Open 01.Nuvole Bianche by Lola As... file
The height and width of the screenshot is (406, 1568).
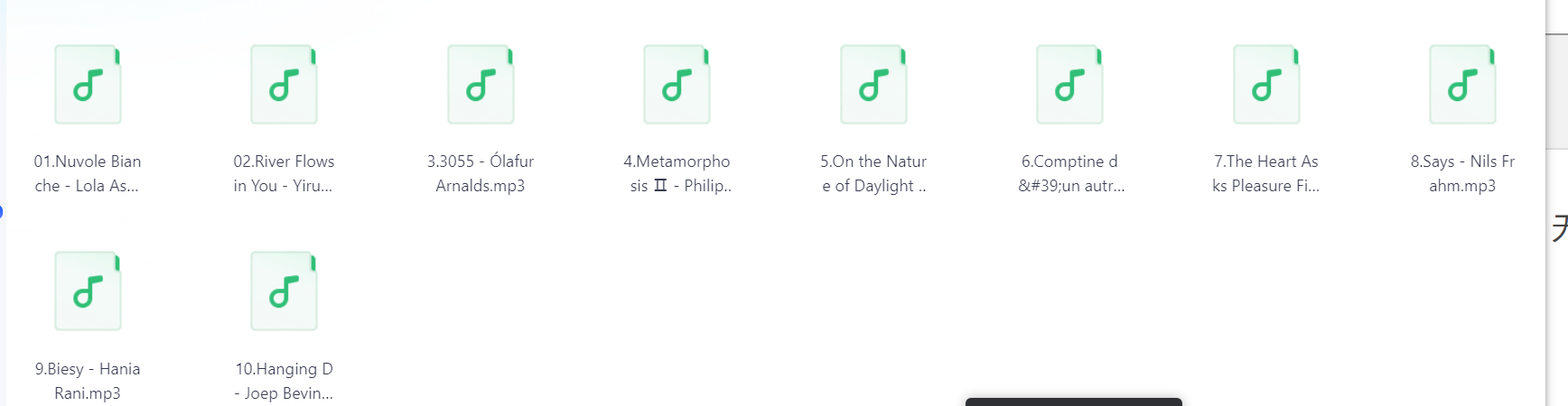(88, 85)
